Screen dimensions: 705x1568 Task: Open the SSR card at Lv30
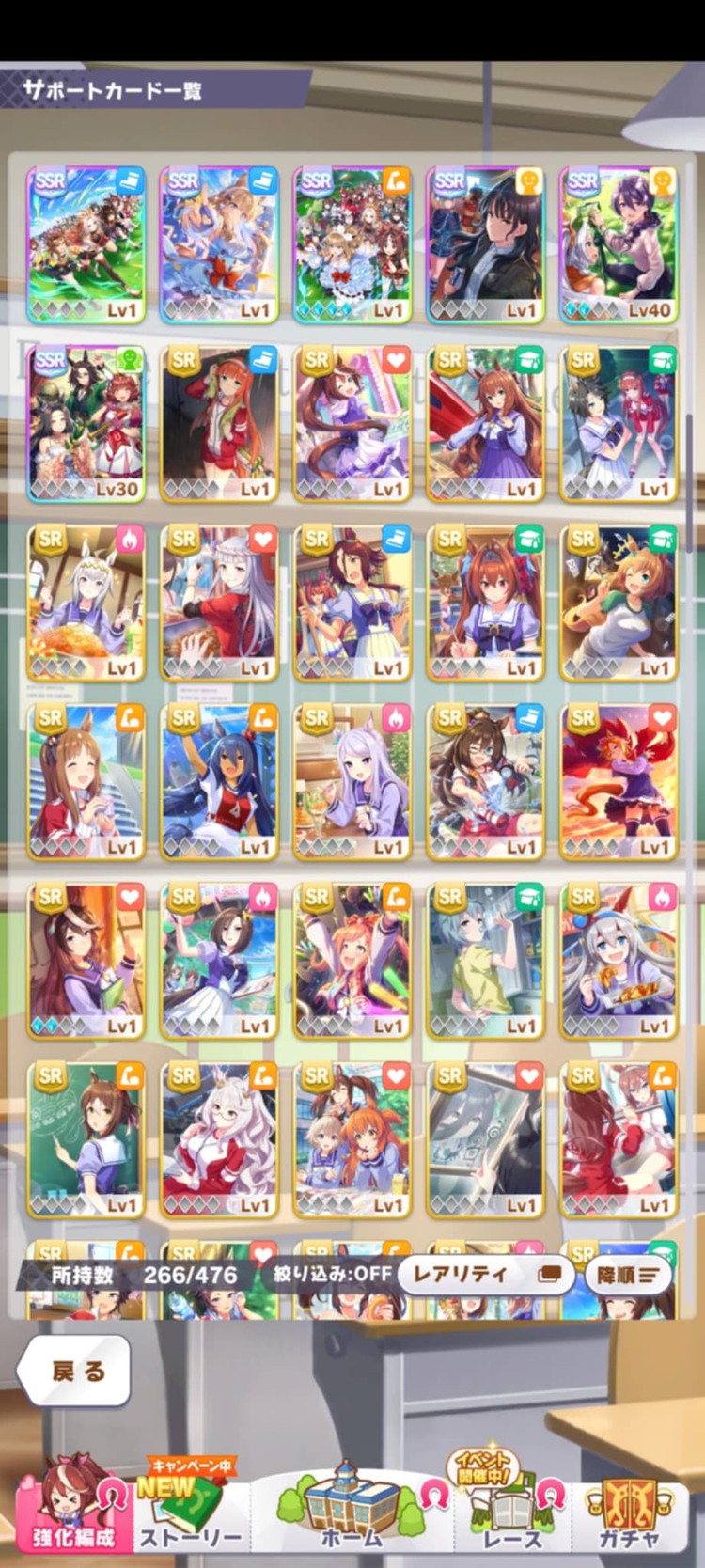[86, 423]
